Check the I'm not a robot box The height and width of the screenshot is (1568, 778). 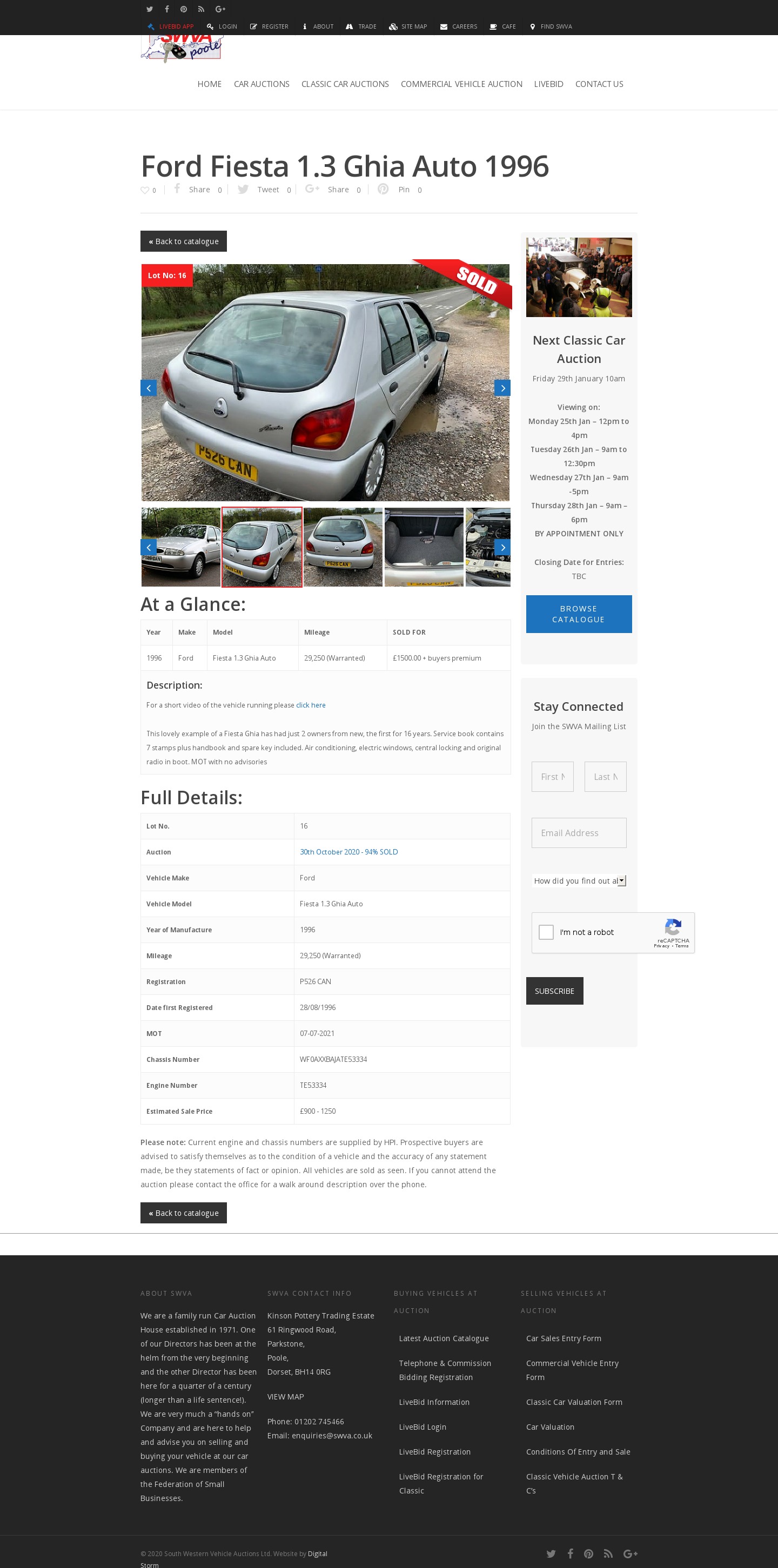(x=546, y=932)
